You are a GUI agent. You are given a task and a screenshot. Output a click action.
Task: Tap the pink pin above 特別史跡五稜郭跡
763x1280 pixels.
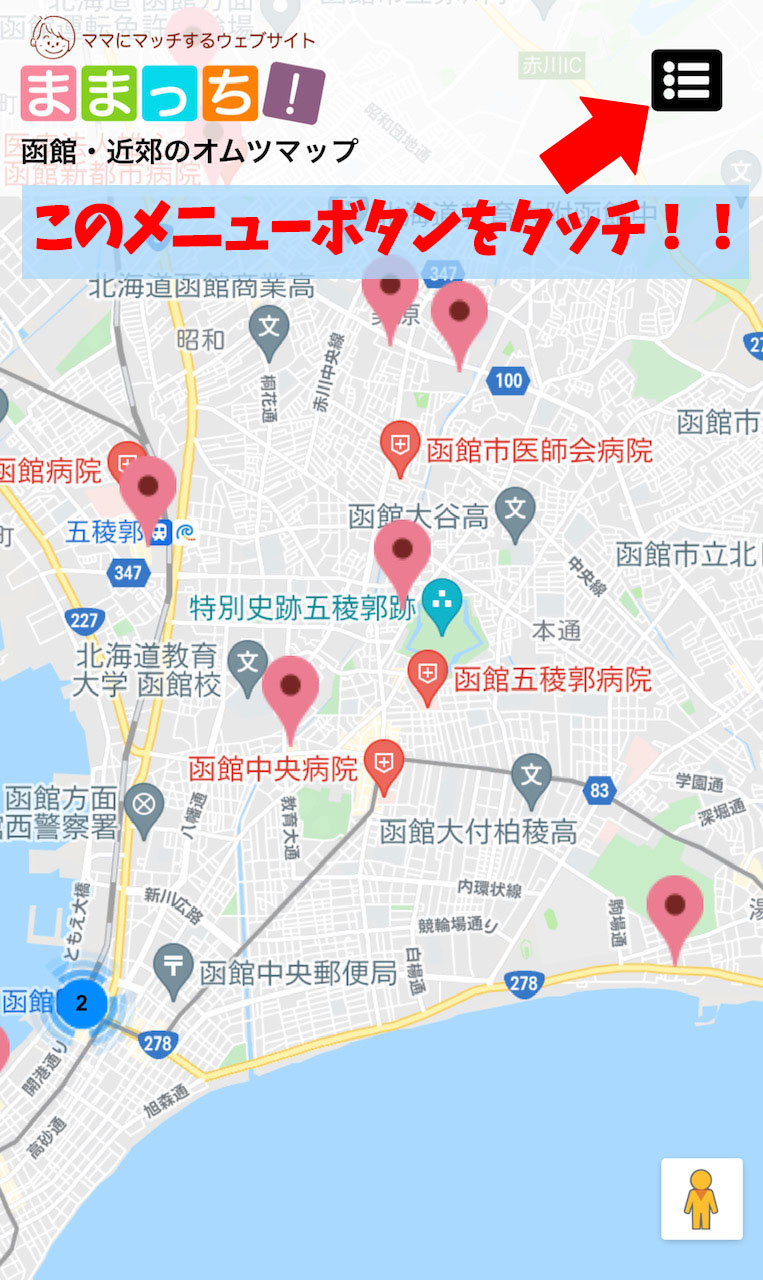coord(402,550)
